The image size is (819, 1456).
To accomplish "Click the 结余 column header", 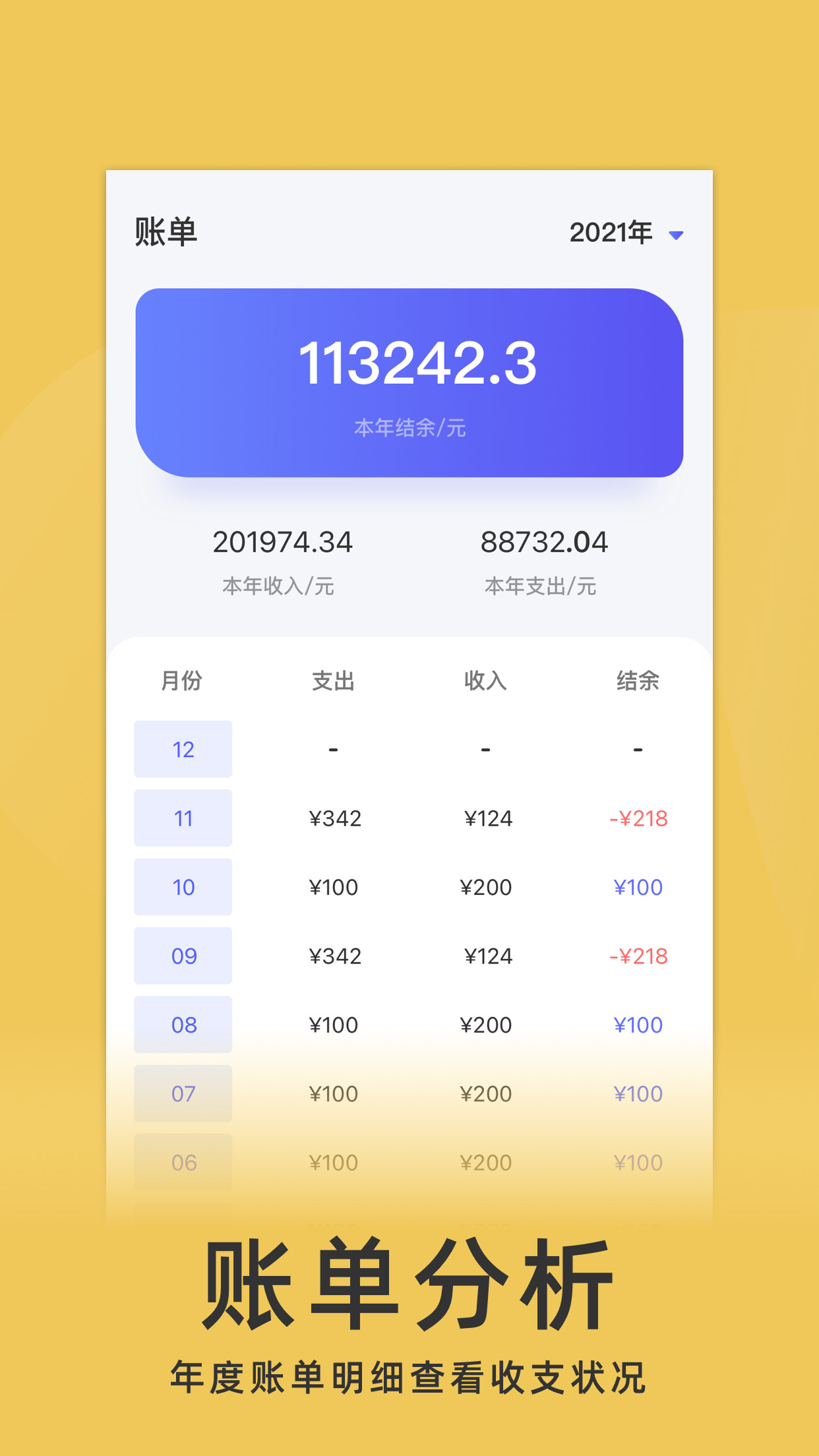I will [x=638, y=681].
